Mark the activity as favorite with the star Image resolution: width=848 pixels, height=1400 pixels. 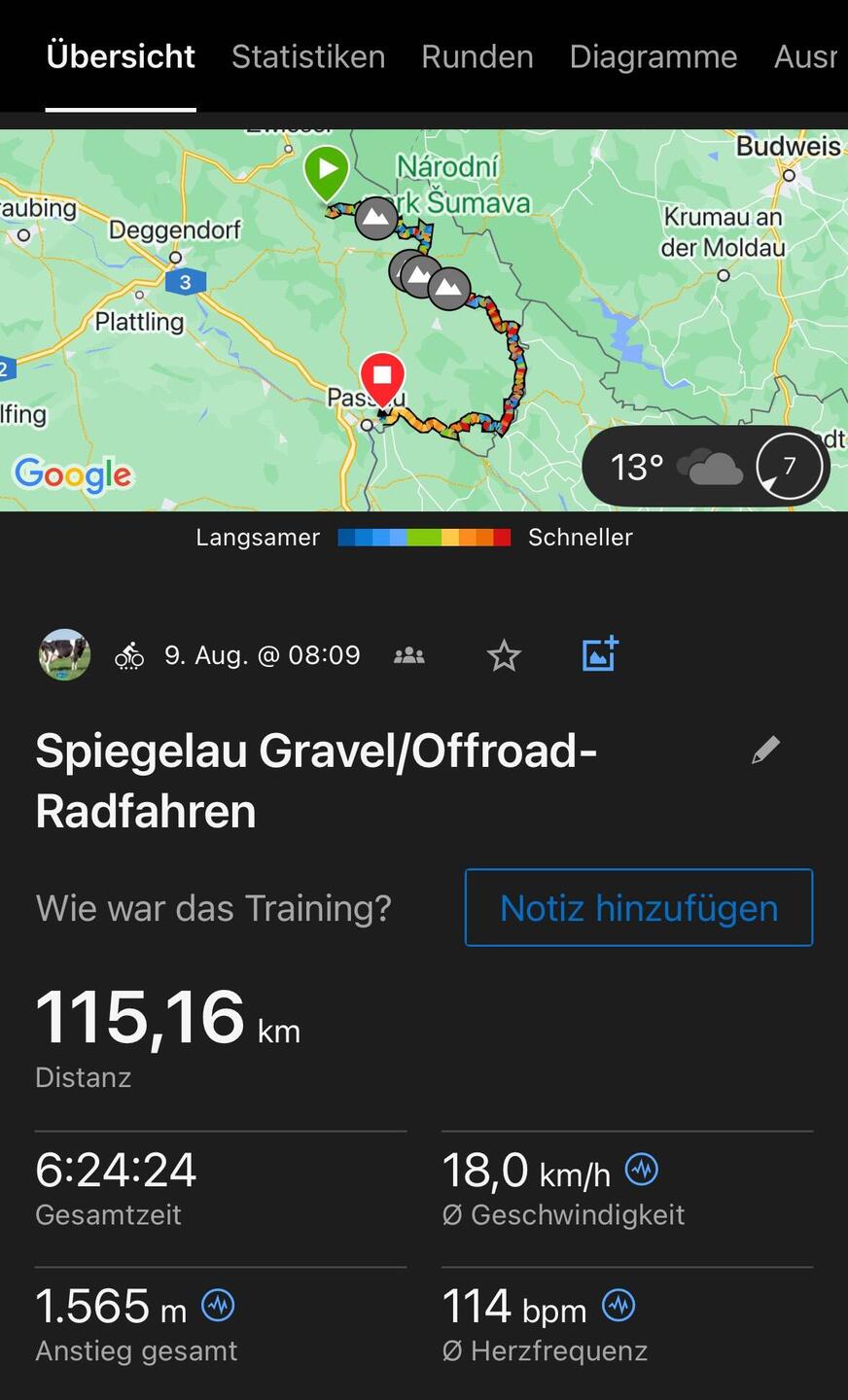[504, 656]
